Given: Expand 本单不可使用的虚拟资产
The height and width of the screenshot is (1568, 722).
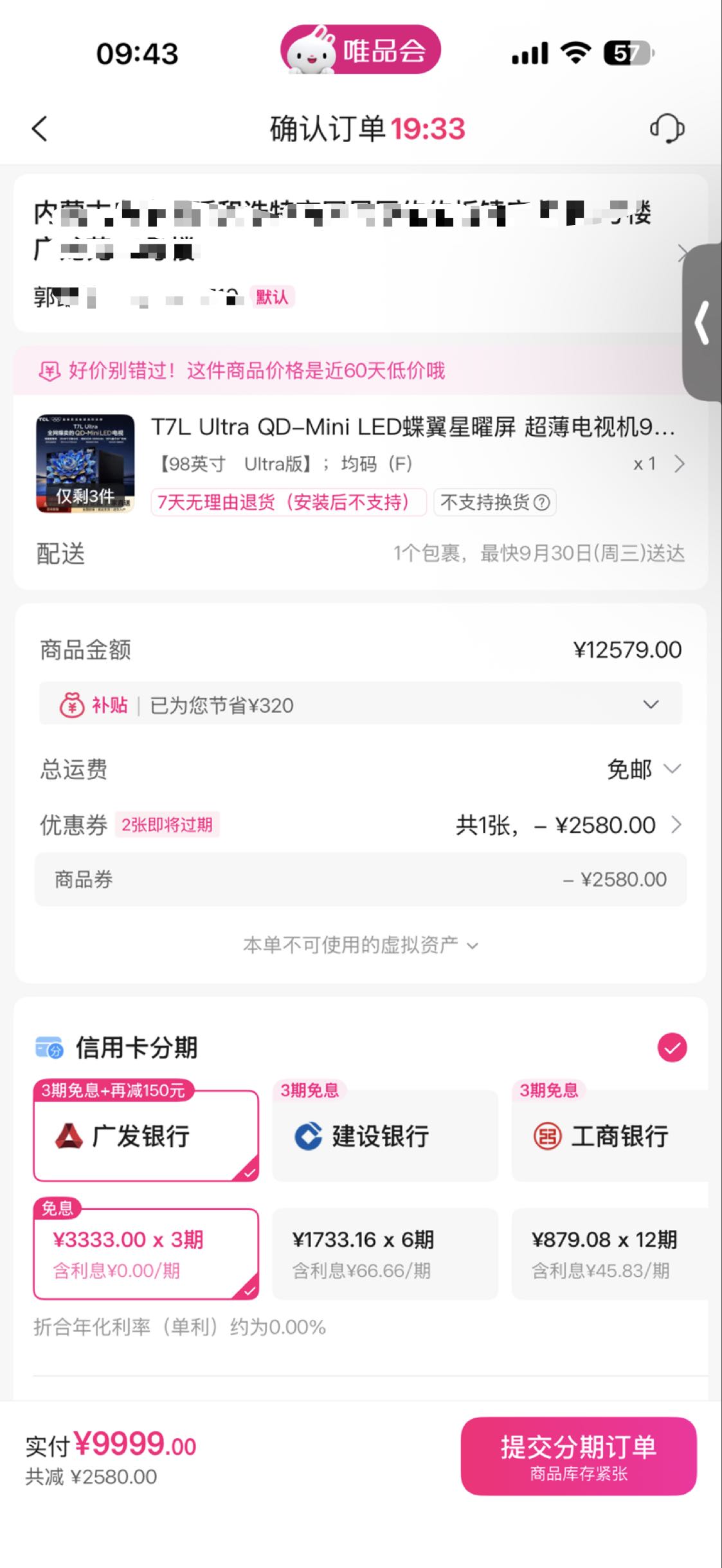Looking at the screenshot, I should click(360, 945).
